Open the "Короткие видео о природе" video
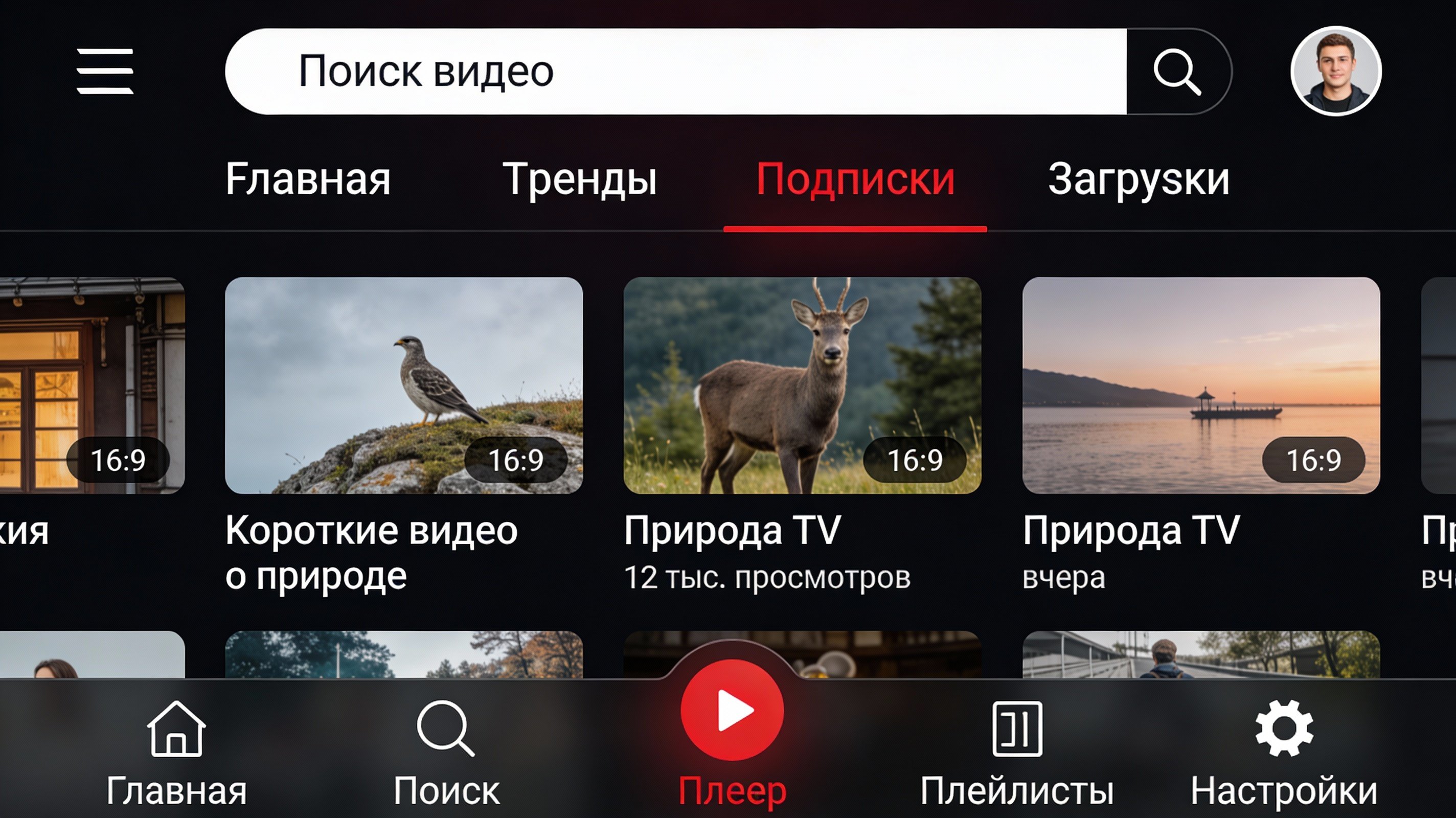Screen dimensions: 1456x818 pos(403,385)
